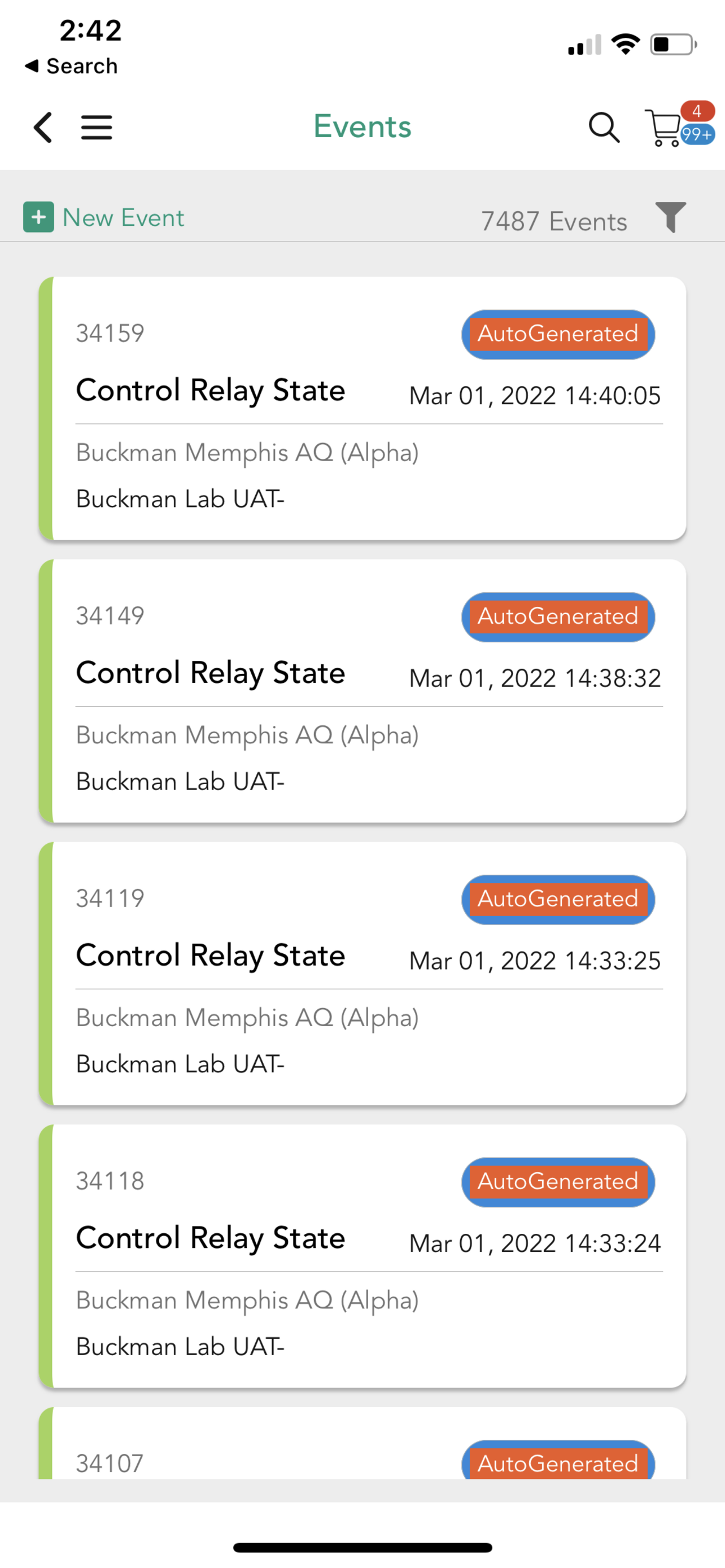725x1568 pixels.
Task: Open event 34149 card
Action: [362, 691]
